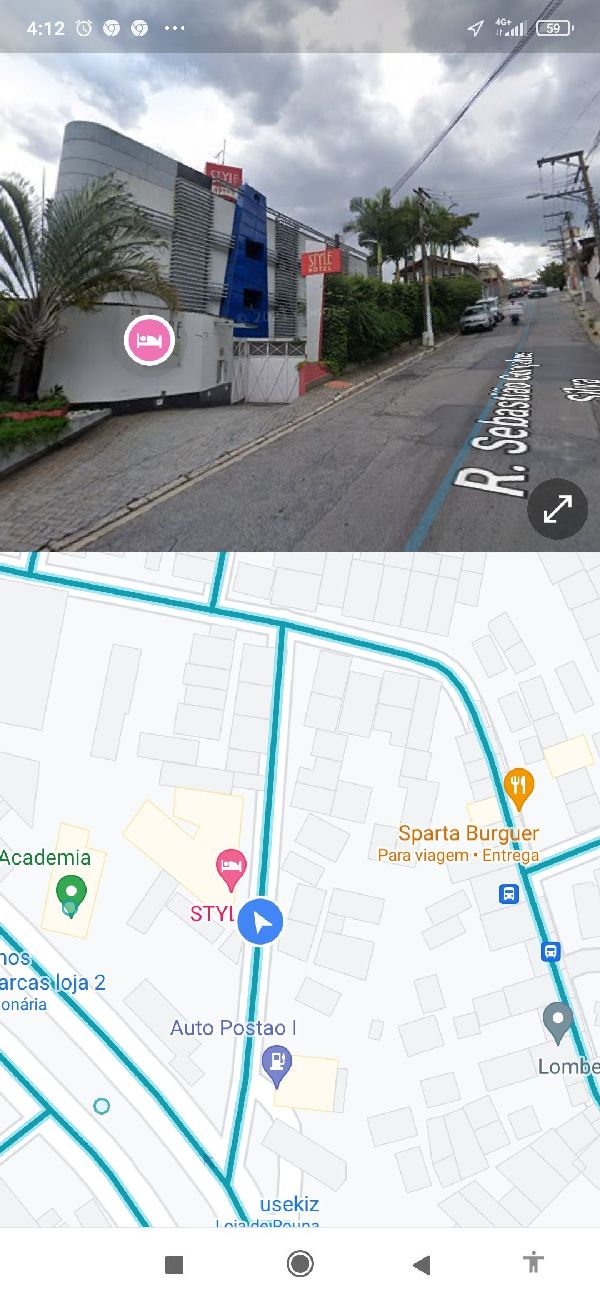Select the bus stop near Sparta Burguer
600x1300 pixels.
509,893
